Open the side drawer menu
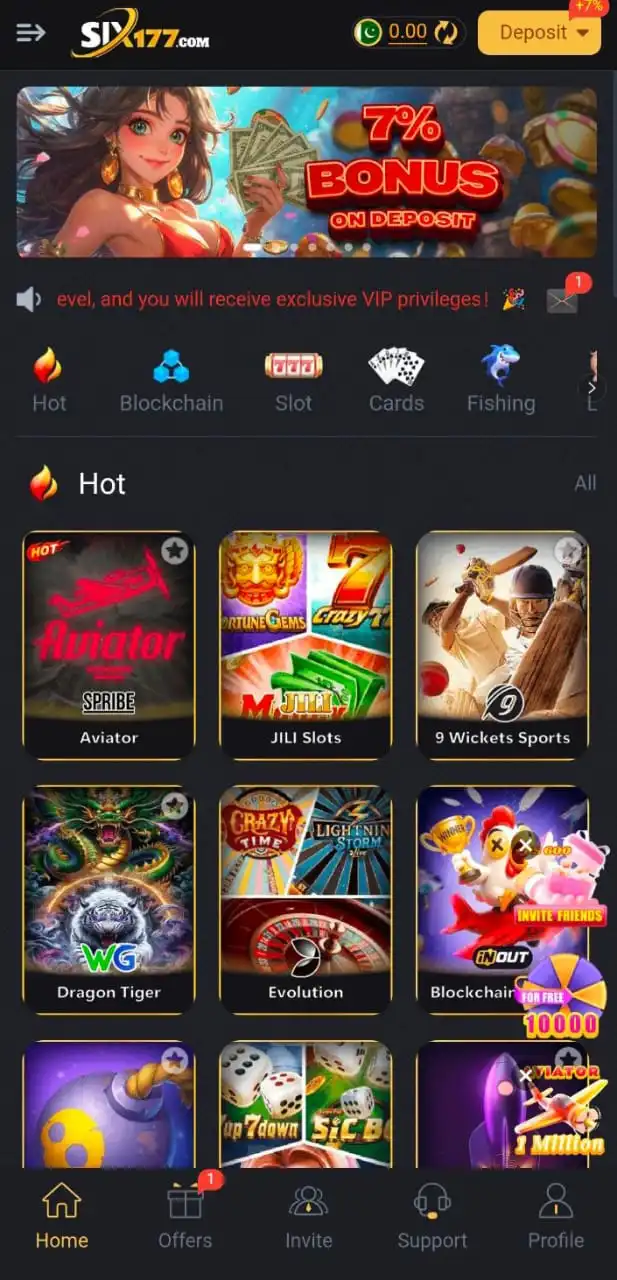The width and height of the screenshot is (617, 1280). point(31,33)
